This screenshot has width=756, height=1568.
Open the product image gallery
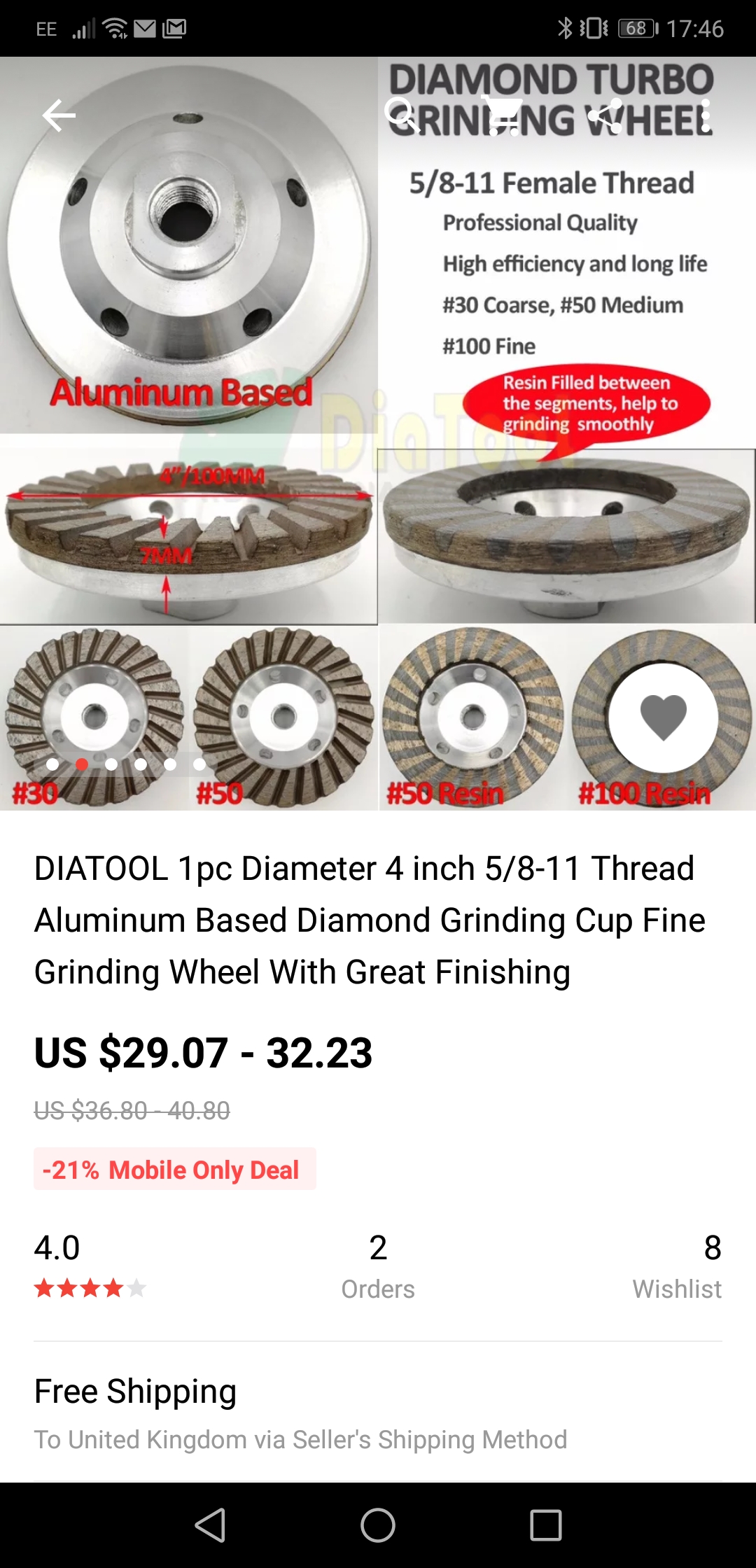coord(378,433)
